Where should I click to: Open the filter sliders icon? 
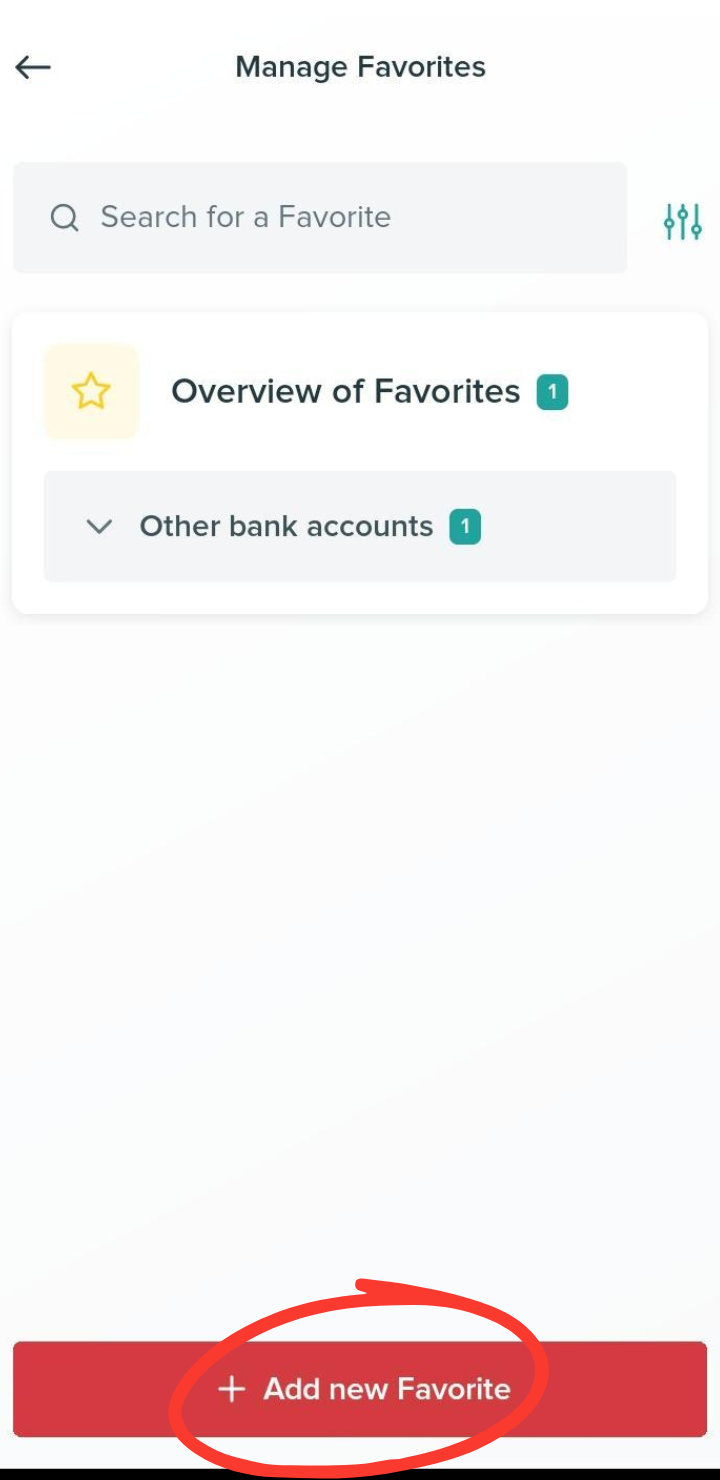682,221
